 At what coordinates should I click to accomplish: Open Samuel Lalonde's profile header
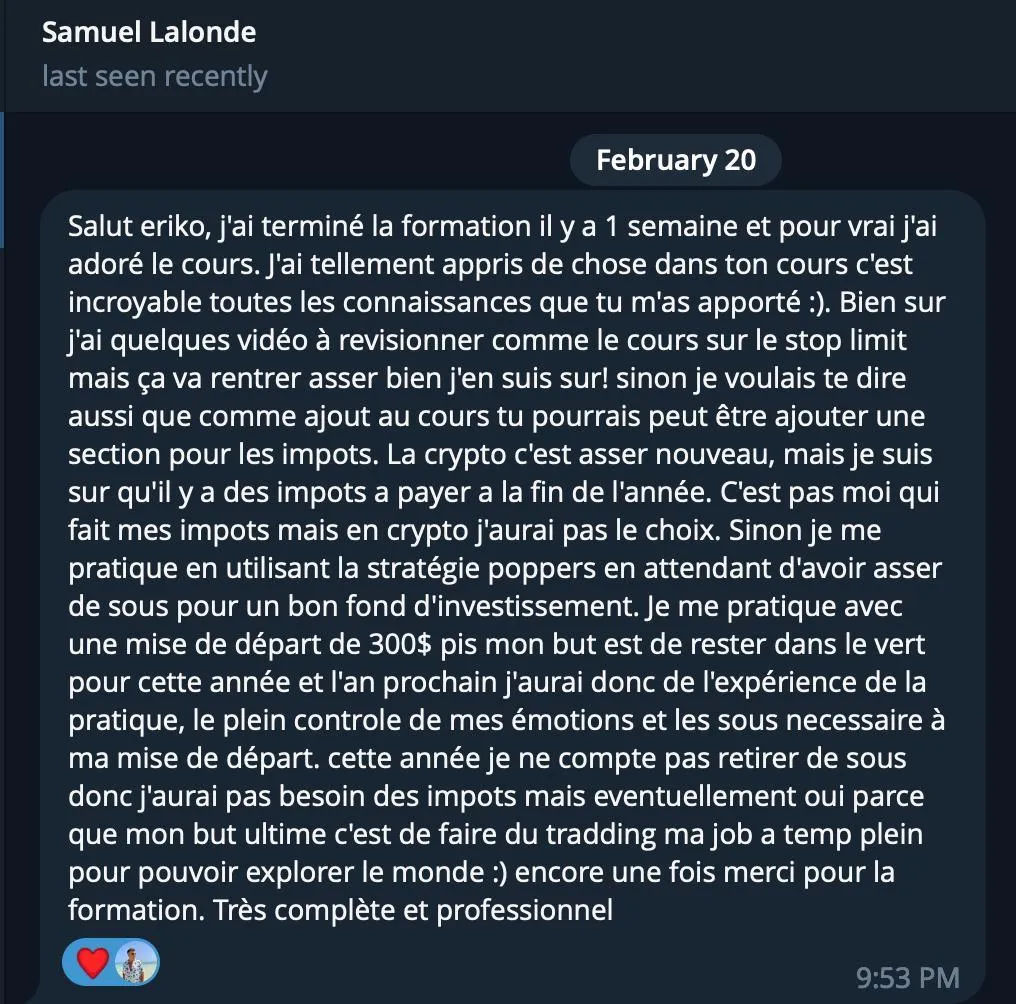point(149,33)
